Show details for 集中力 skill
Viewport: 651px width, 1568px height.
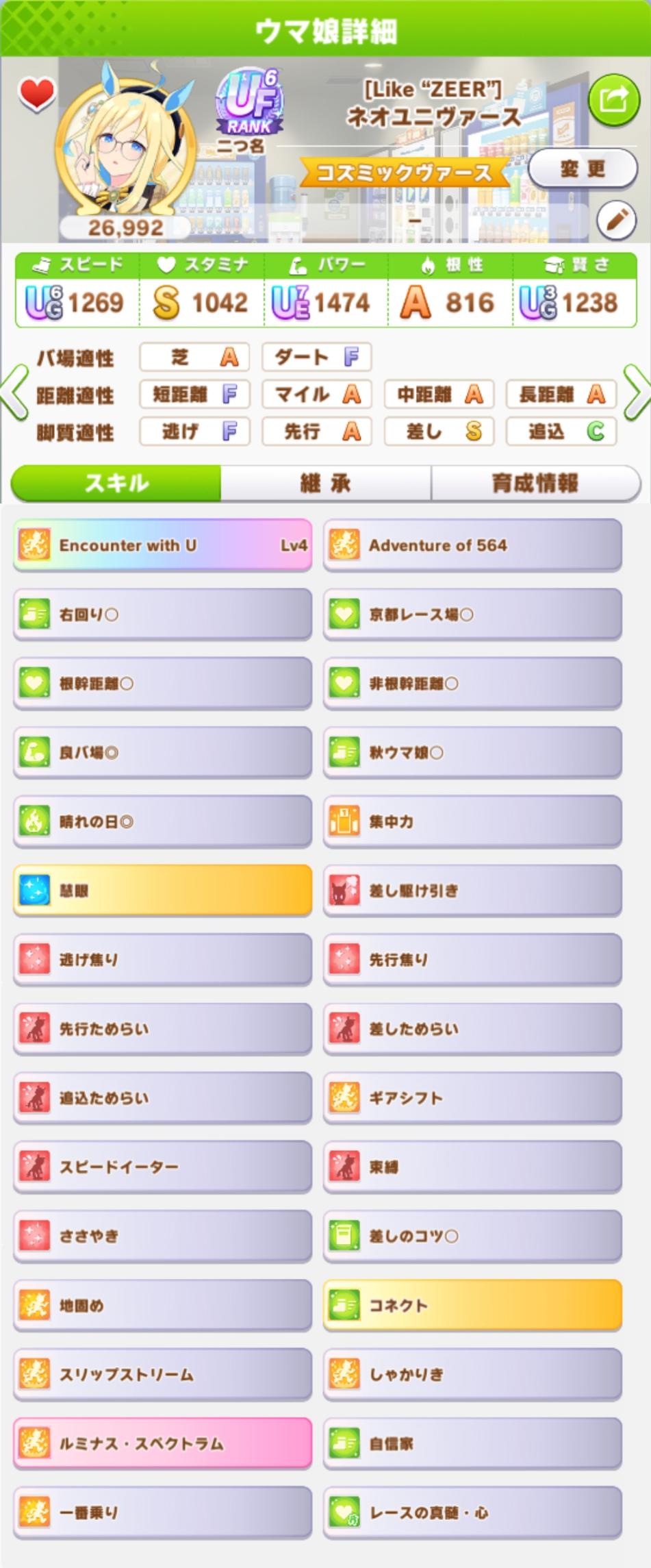tap(472, 821)
